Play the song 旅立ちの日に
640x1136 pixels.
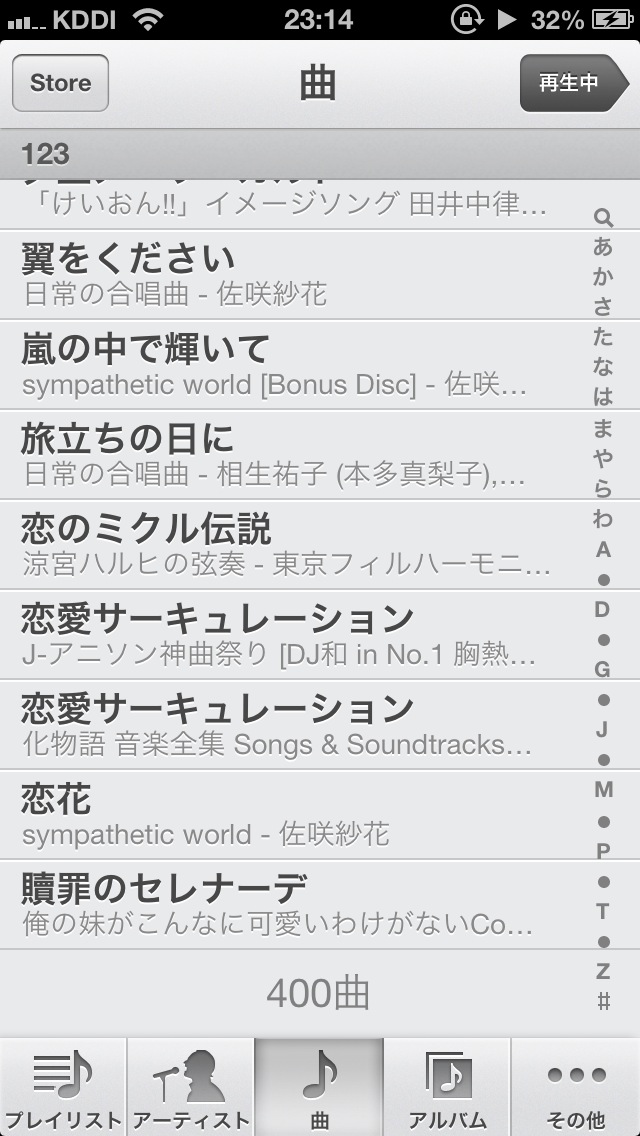pyautogui.click(x=320, y=455)
